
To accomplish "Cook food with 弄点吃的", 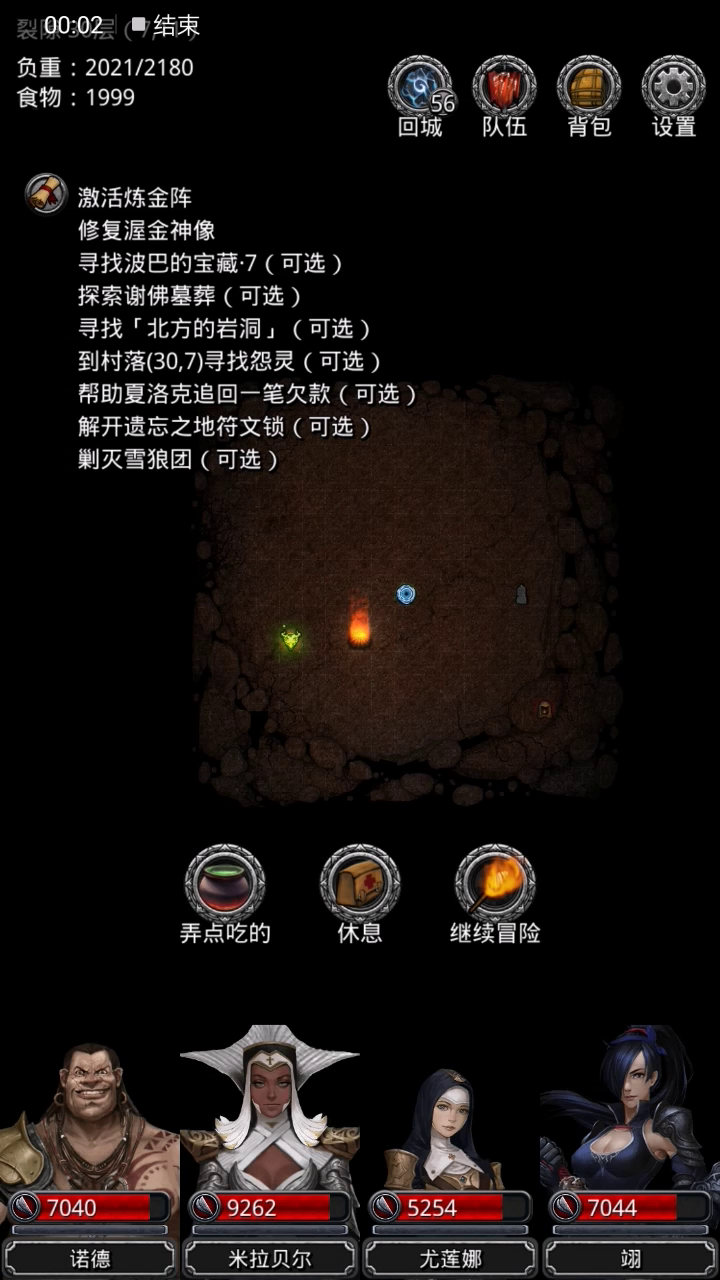I will (x=225, y=884).
